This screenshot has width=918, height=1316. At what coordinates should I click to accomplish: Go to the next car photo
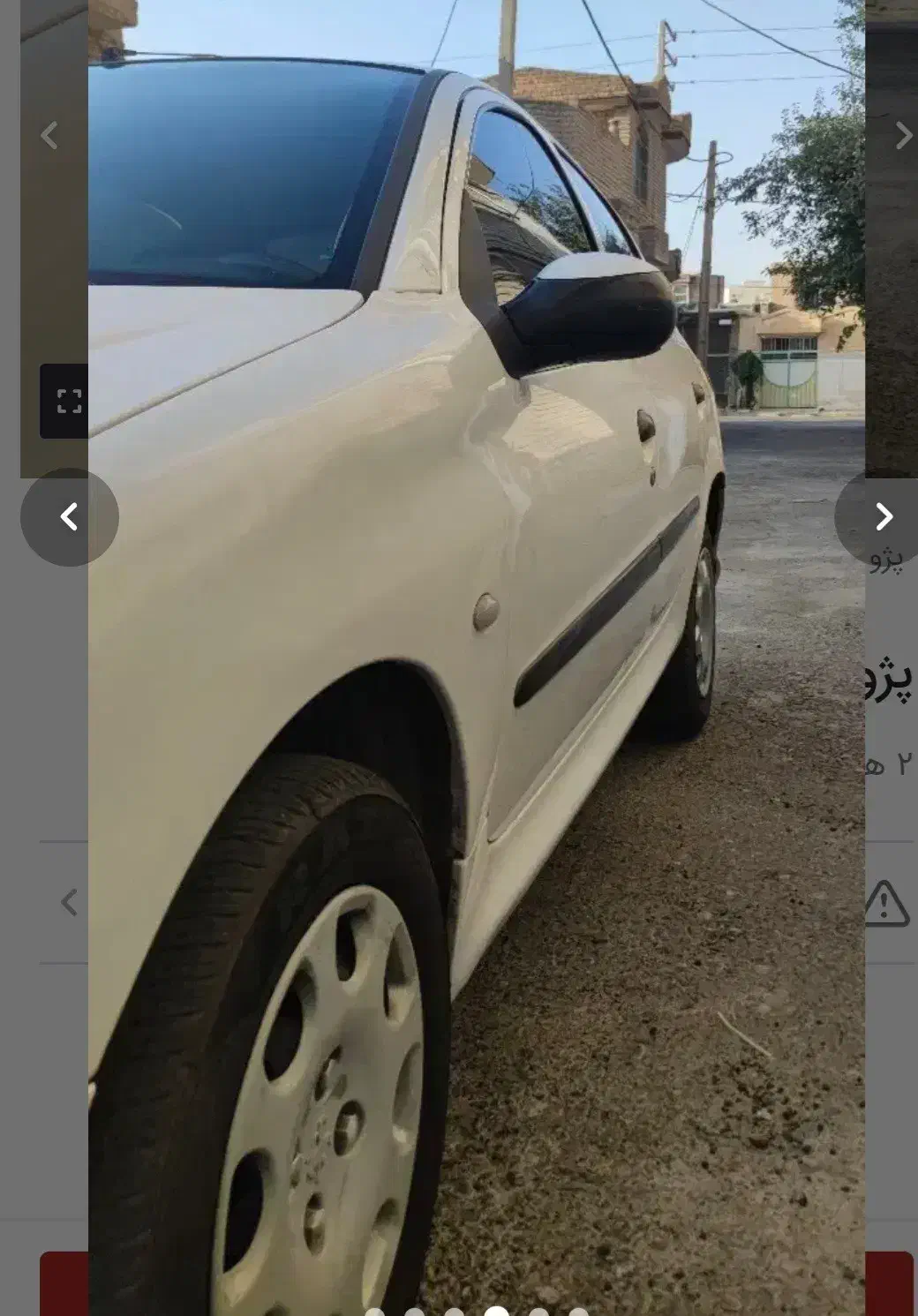click(882, 517)
